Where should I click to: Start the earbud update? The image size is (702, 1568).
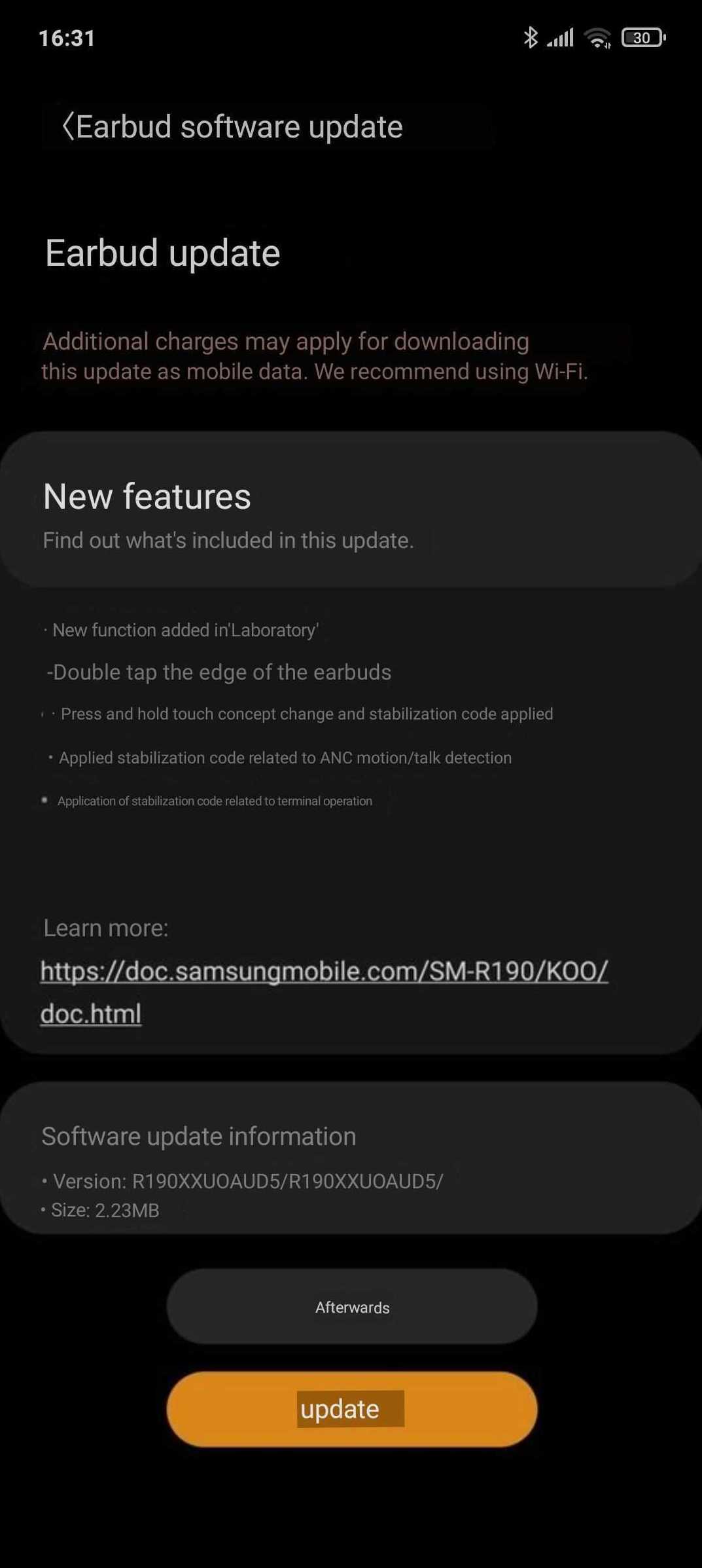tap(352, 1409)
